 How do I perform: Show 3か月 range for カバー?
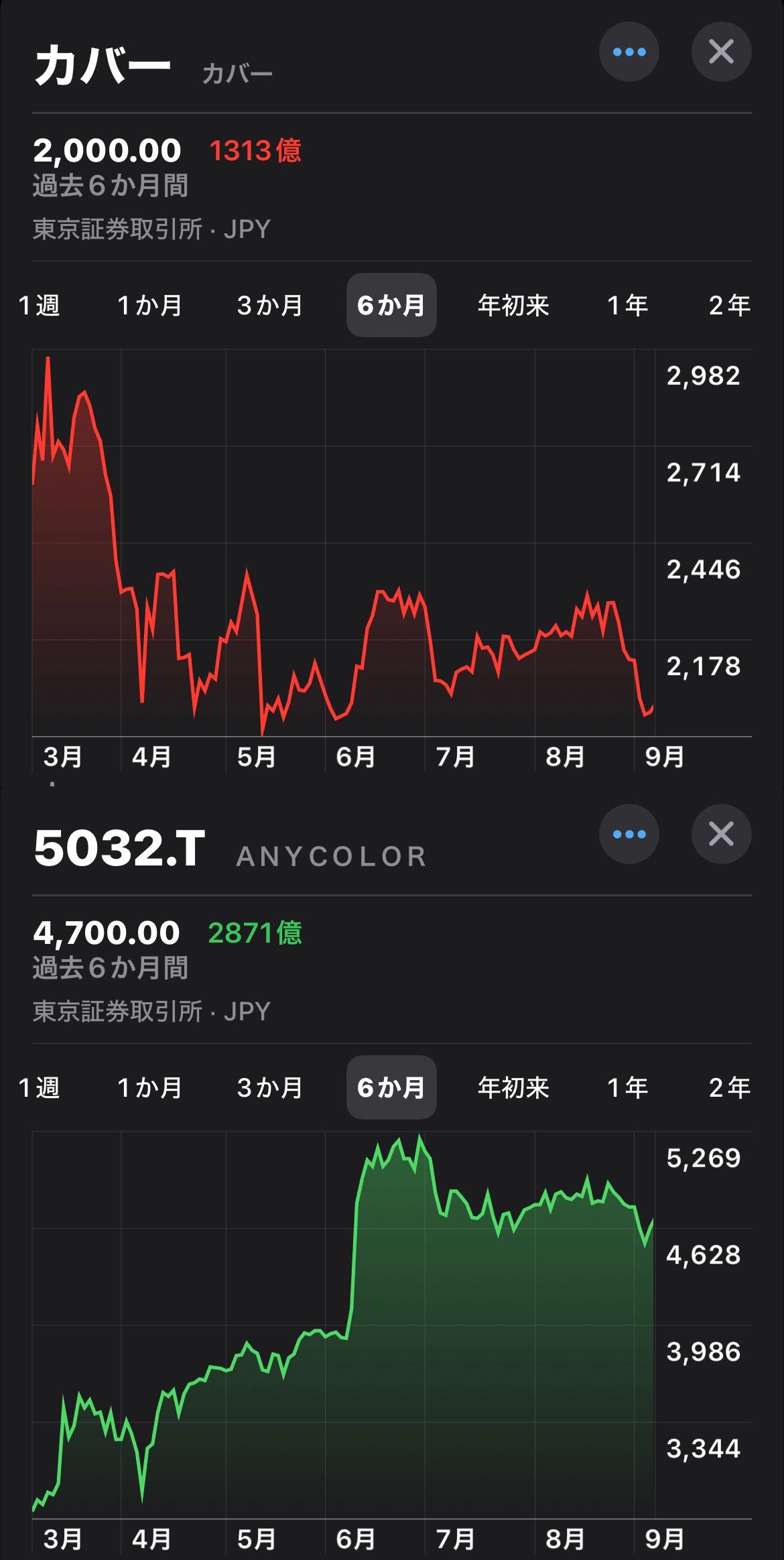pos(269,306)
